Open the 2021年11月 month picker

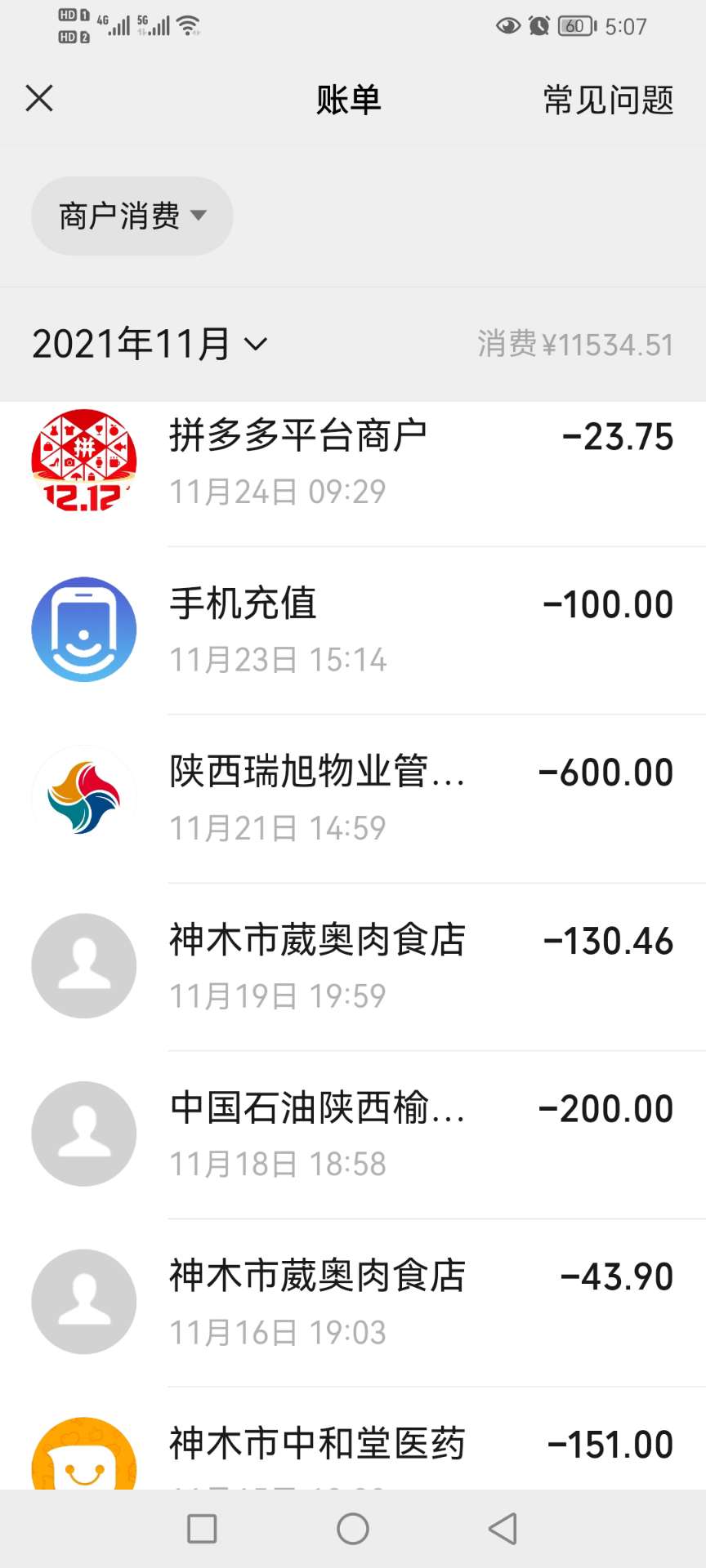pyautogui.click(x=150, y=344)
